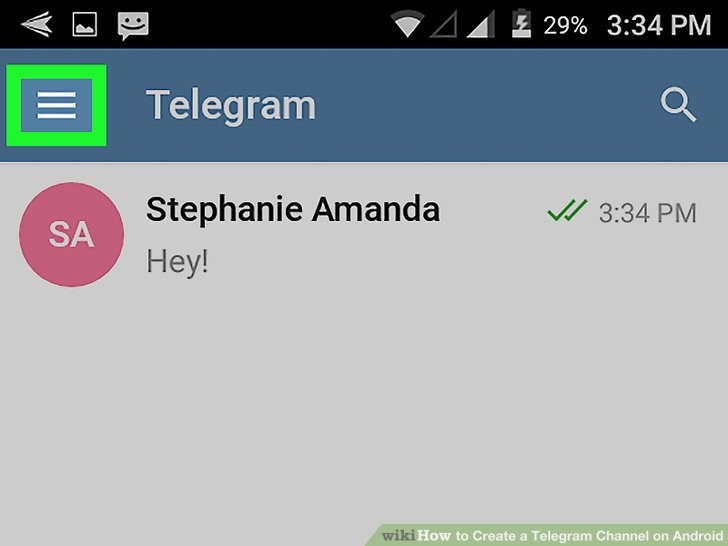Open the hamburger navigation drawer menu

(57, 105)
